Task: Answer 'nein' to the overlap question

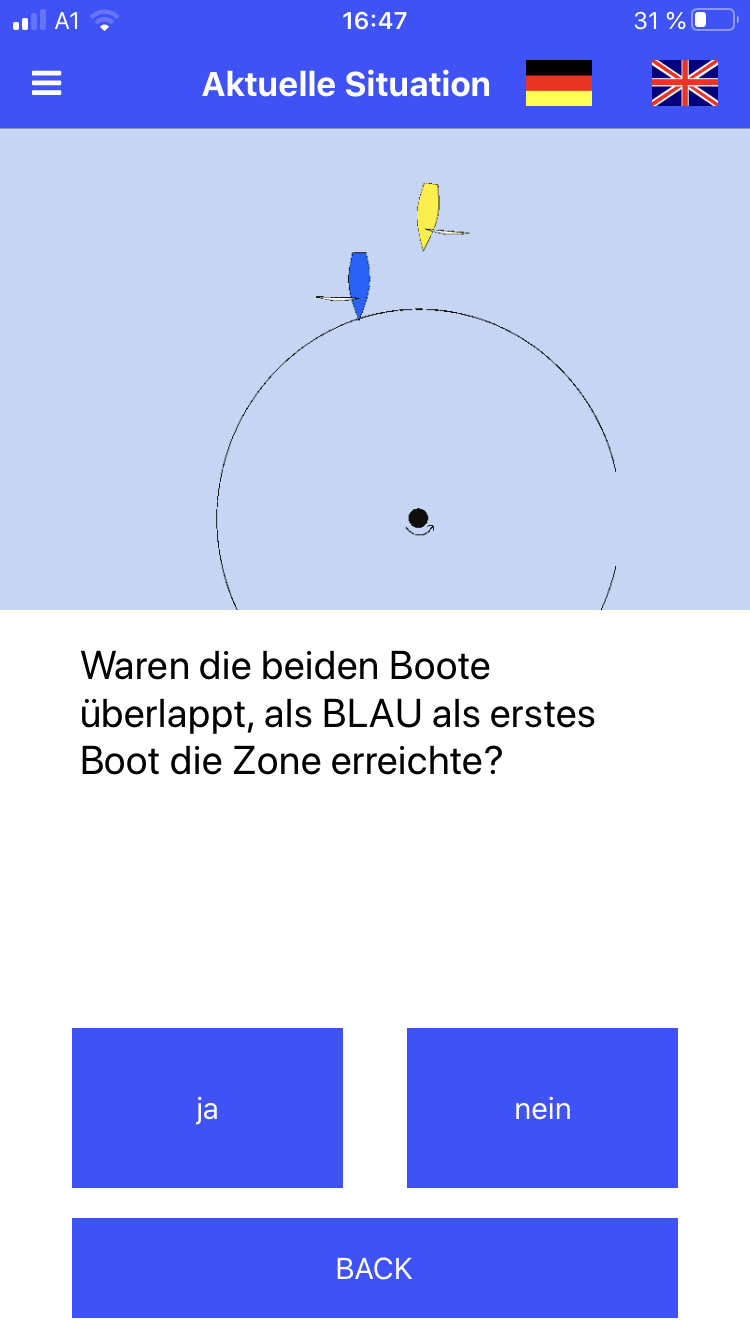Action: point(542,1108)
